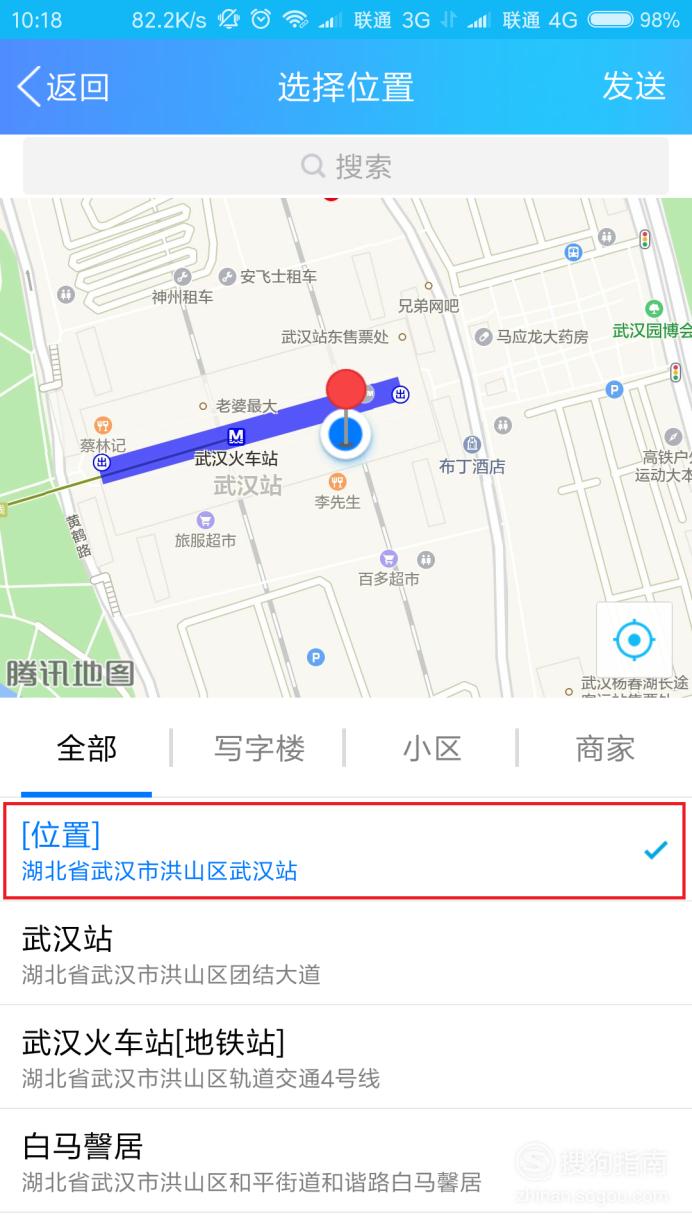Image resolution: width=692 pixels, height=1230 pixels.
Task: Recenter the map on my location
Action: point(634,640)
